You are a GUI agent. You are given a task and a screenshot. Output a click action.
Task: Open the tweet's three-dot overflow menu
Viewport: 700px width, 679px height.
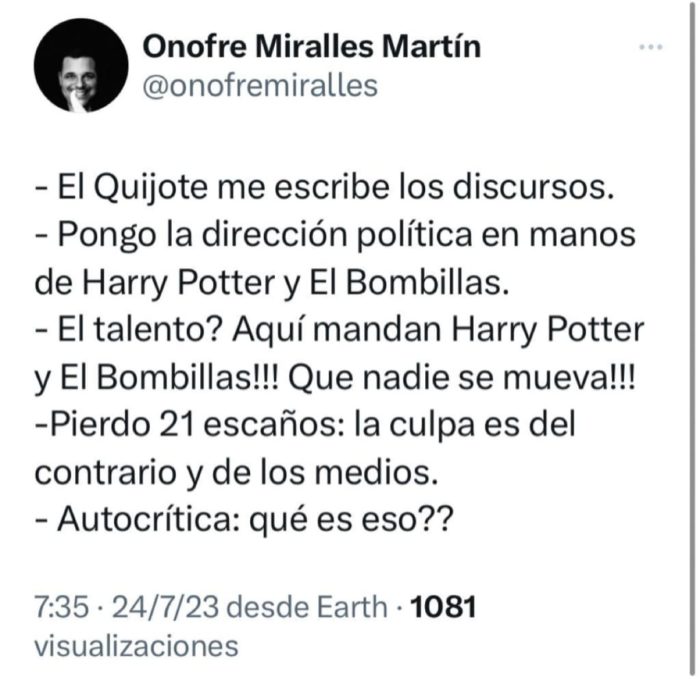point(650,46)
